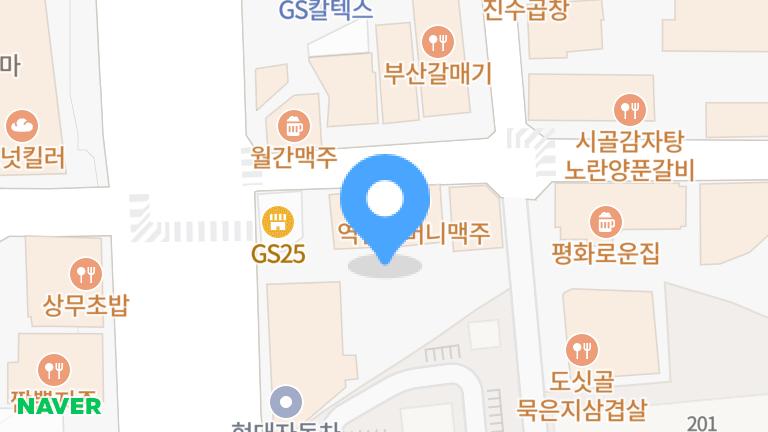Open the GS25 convenience store marker
Image resolution: width=768 pixels, height=432 pixels.
(277, 221)
